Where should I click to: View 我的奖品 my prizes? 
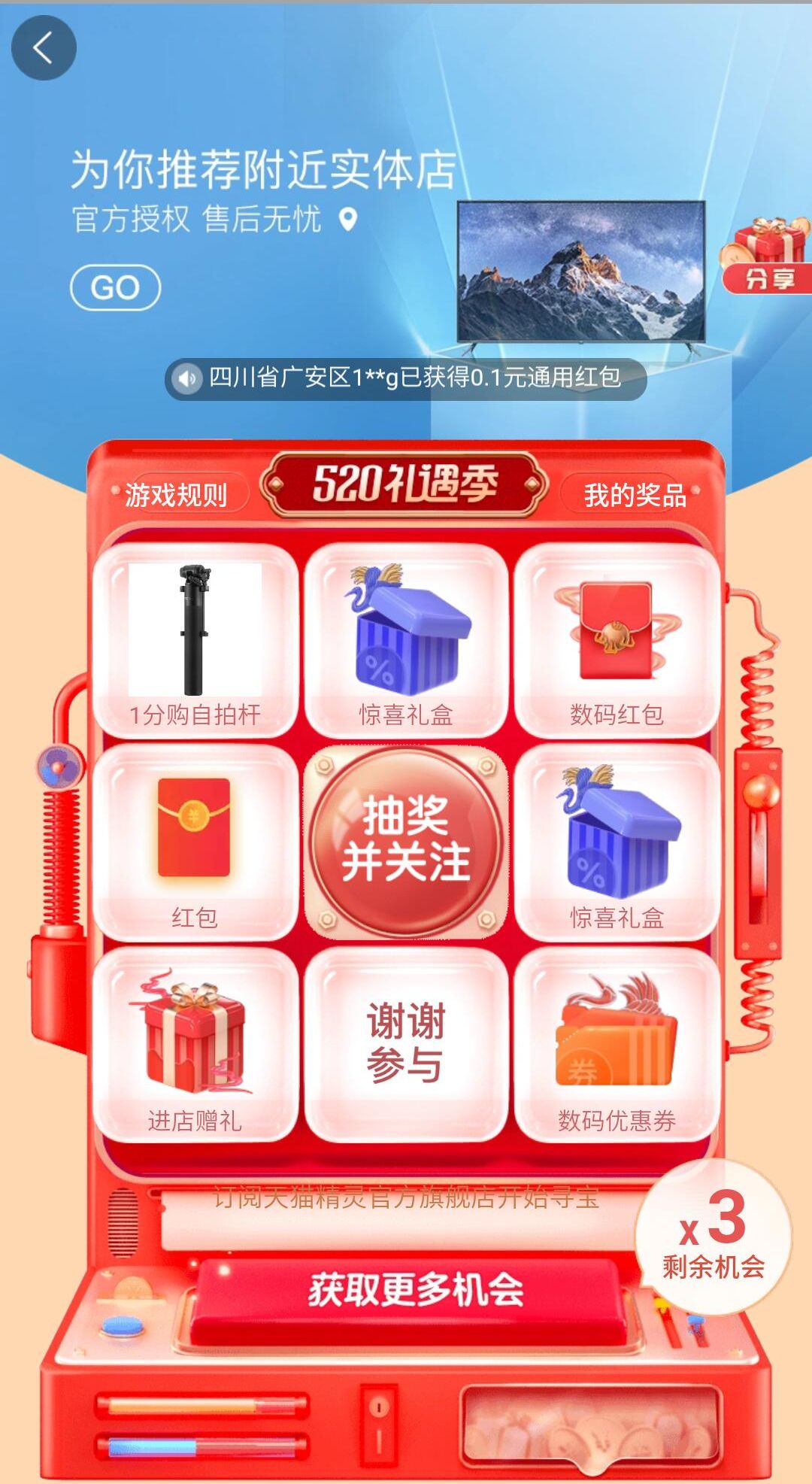635,495
